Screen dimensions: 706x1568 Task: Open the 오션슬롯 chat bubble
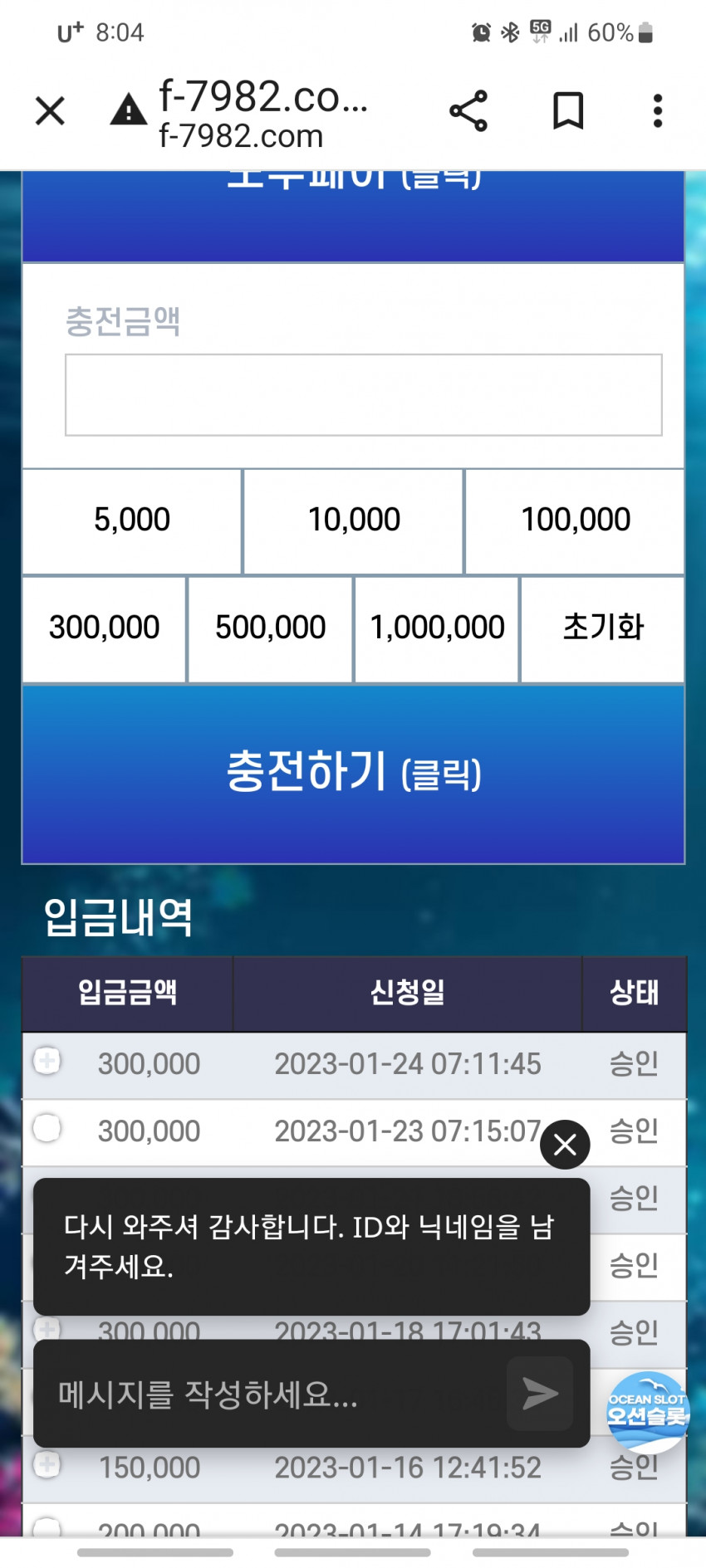(x=647, y=1409)
